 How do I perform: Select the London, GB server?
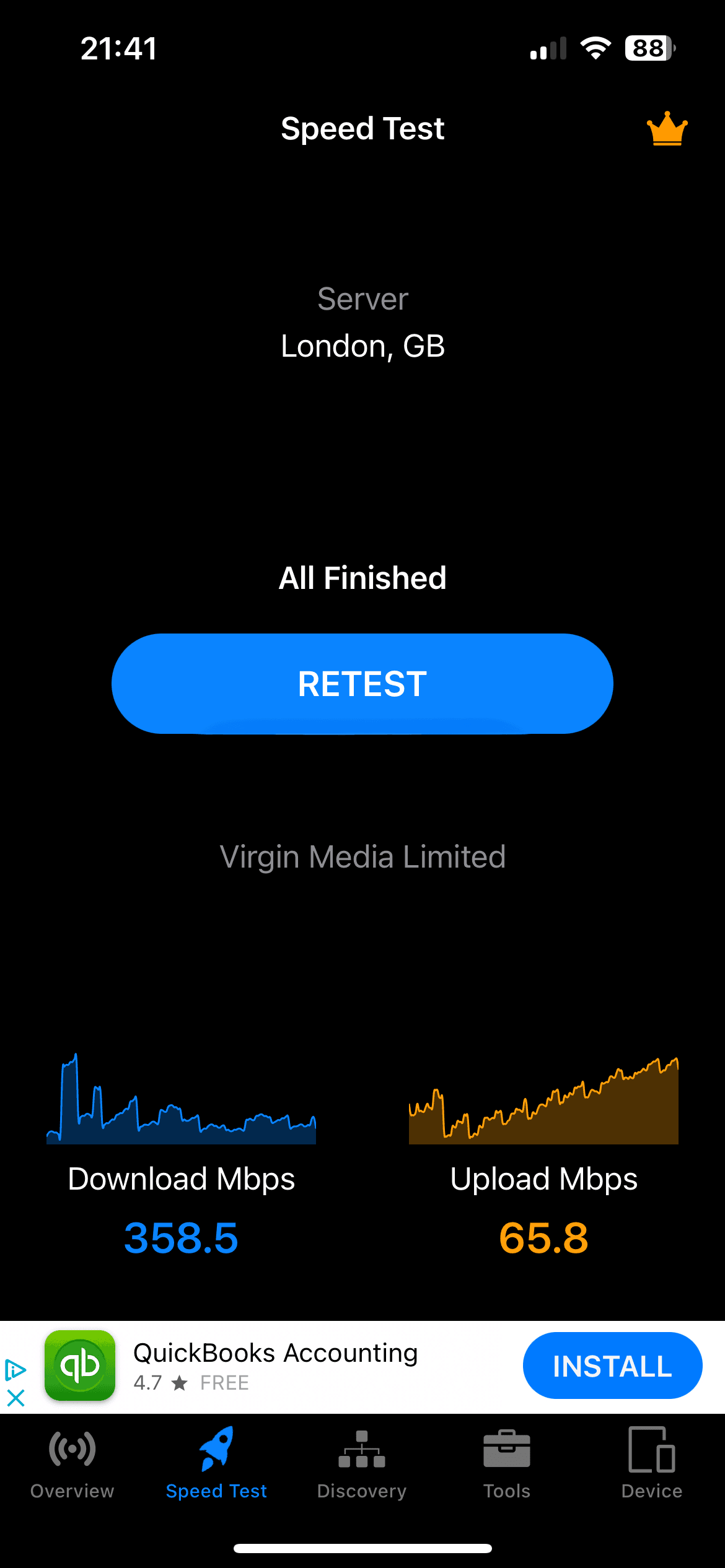click(362, 345)
